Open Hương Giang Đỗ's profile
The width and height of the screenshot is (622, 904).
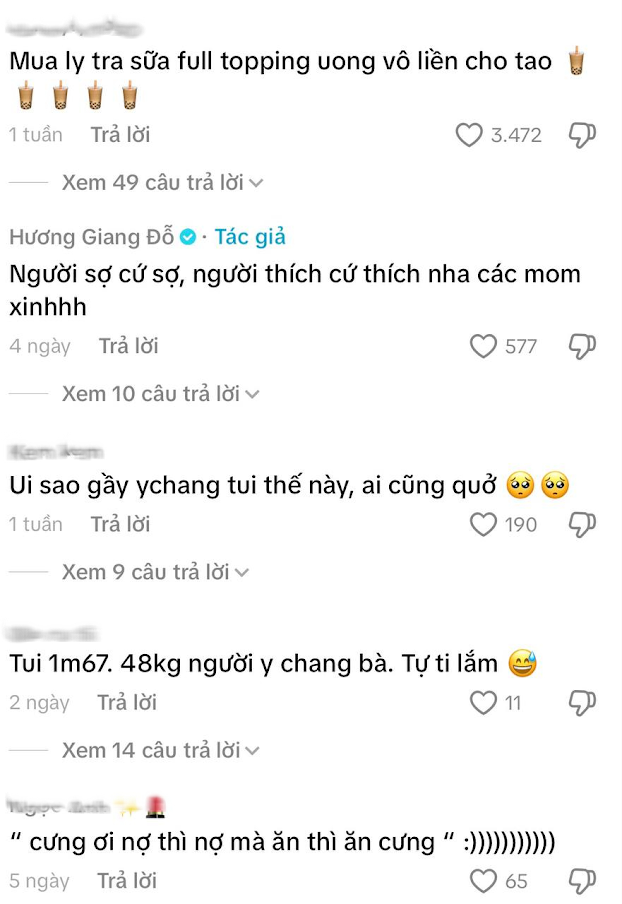(91, 237)
